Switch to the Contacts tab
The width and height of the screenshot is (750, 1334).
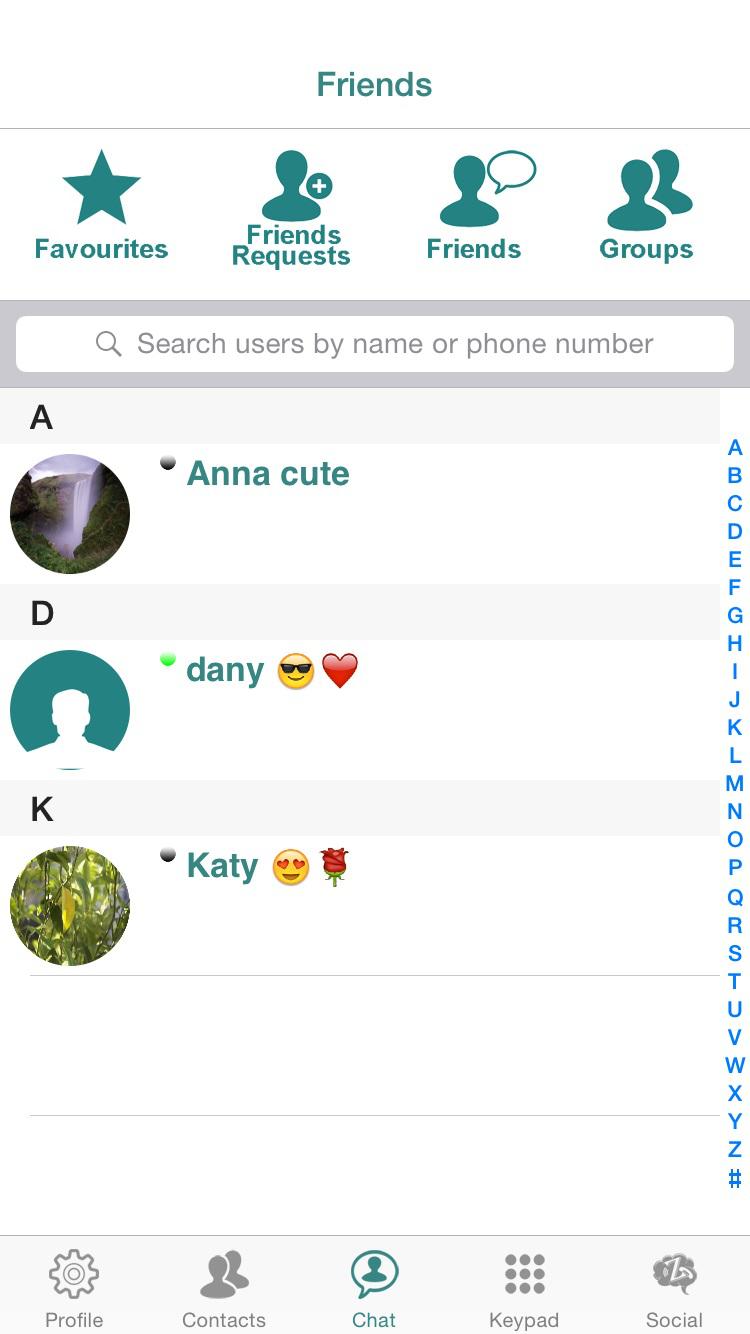pyautogui.click(x=224, y=1288)
